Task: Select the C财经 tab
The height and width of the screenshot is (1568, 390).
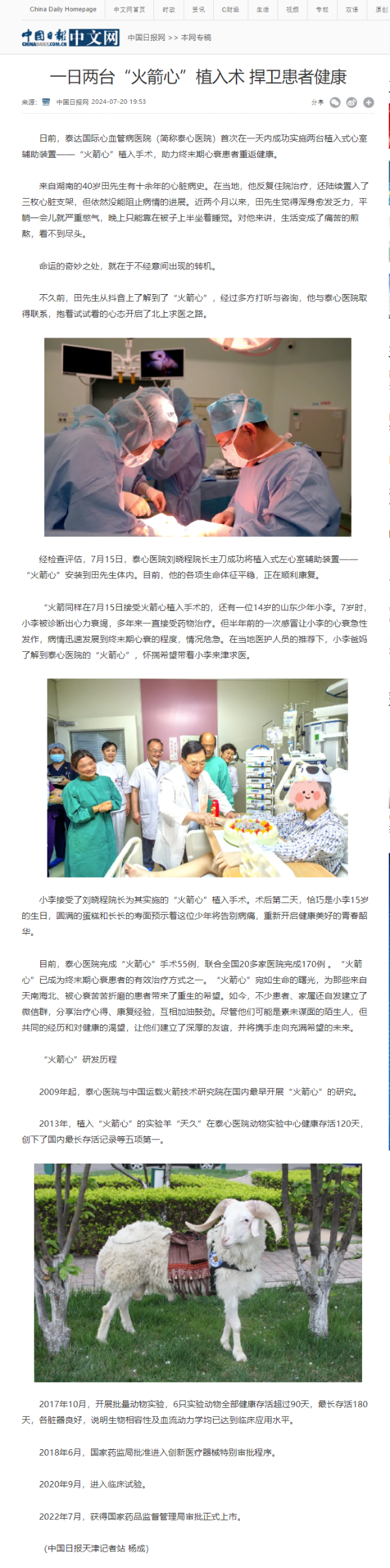Action: [x=231, y=10]
